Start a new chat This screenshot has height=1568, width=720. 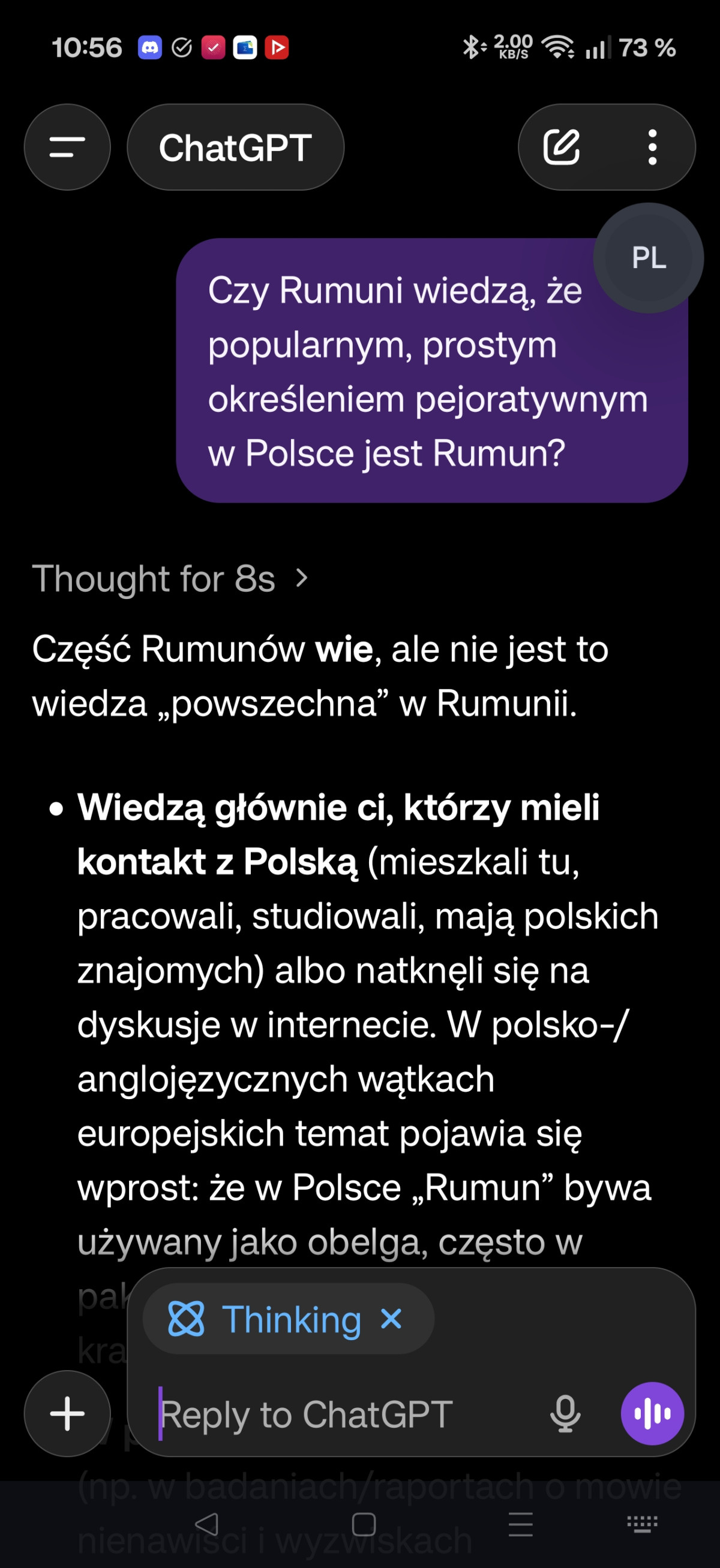[561, 148]
